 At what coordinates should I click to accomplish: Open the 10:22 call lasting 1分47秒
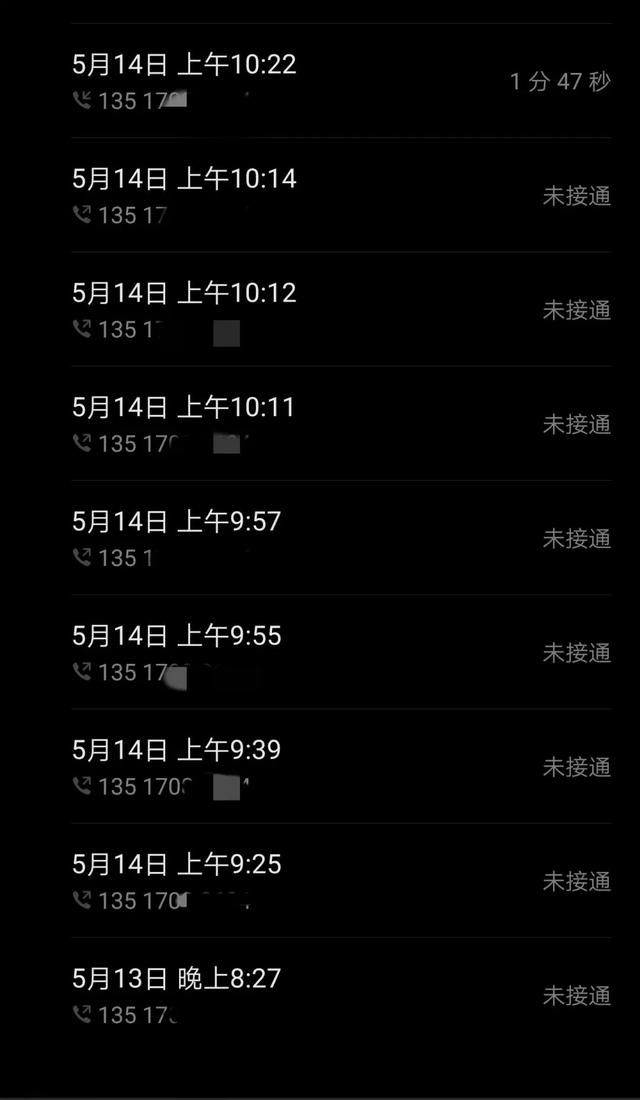click(341, 81)
